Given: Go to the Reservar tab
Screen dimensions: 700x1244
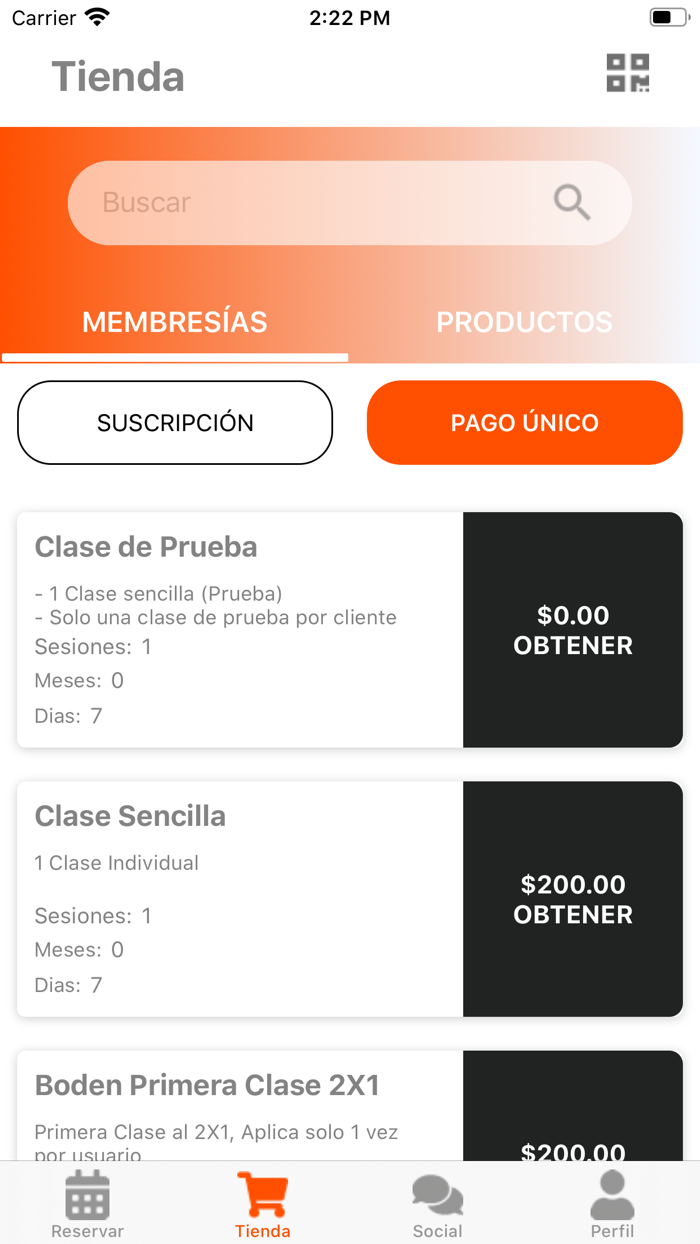Looking at the screenshot, I should [x=88, y=1205].
